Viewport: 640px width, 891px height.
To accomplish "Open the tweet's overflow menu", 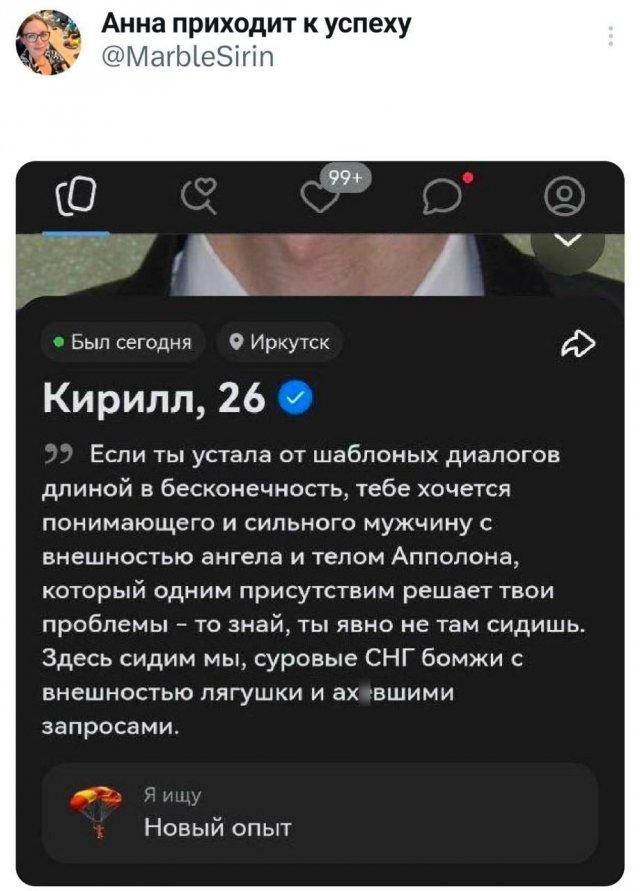I will 612,38.
